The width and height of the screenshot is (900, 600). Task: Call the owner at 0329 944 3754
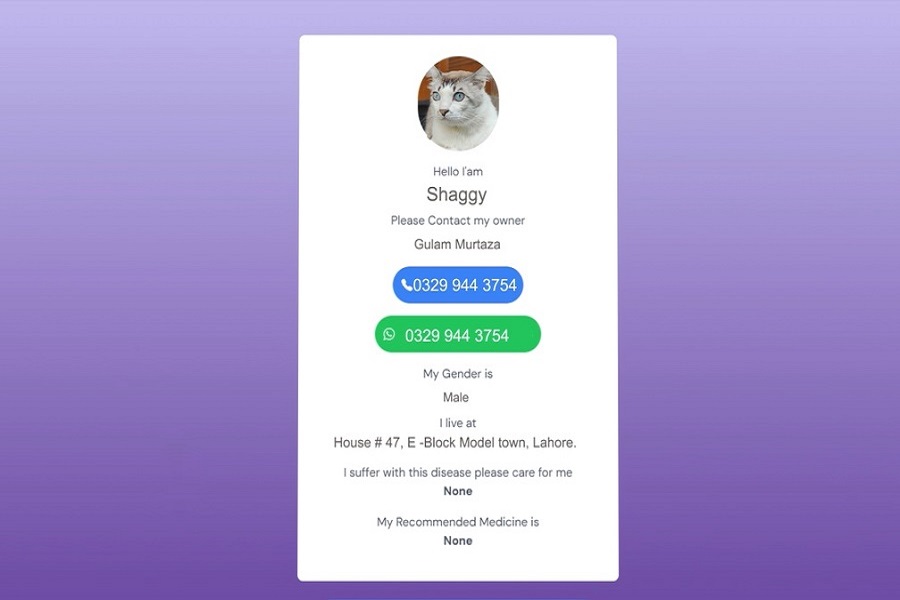(458, 285)
